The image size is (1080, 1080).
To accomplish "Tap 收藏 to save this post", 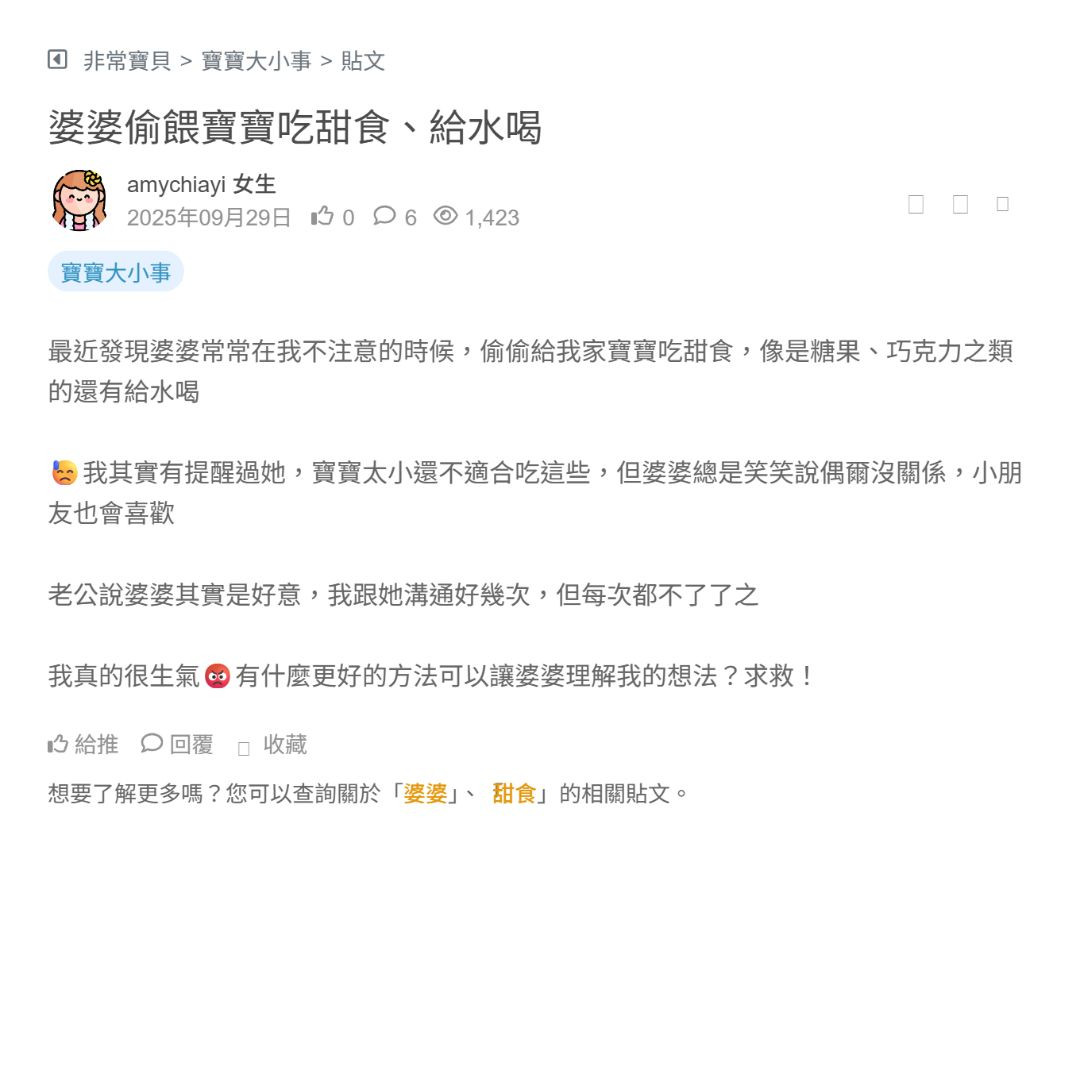I will tap(273, 745).
